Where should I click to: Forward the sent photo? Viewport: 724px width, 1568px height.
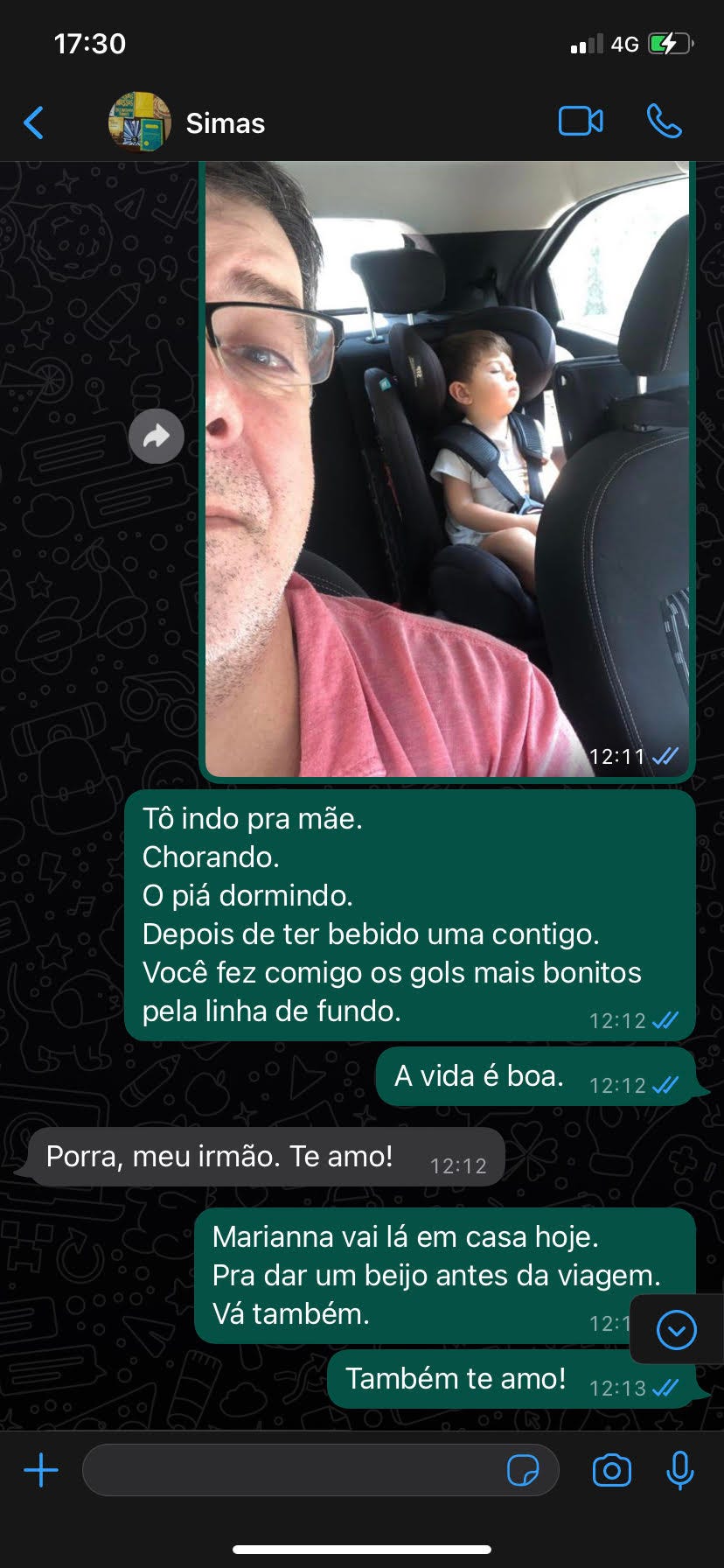pos(157,436)
